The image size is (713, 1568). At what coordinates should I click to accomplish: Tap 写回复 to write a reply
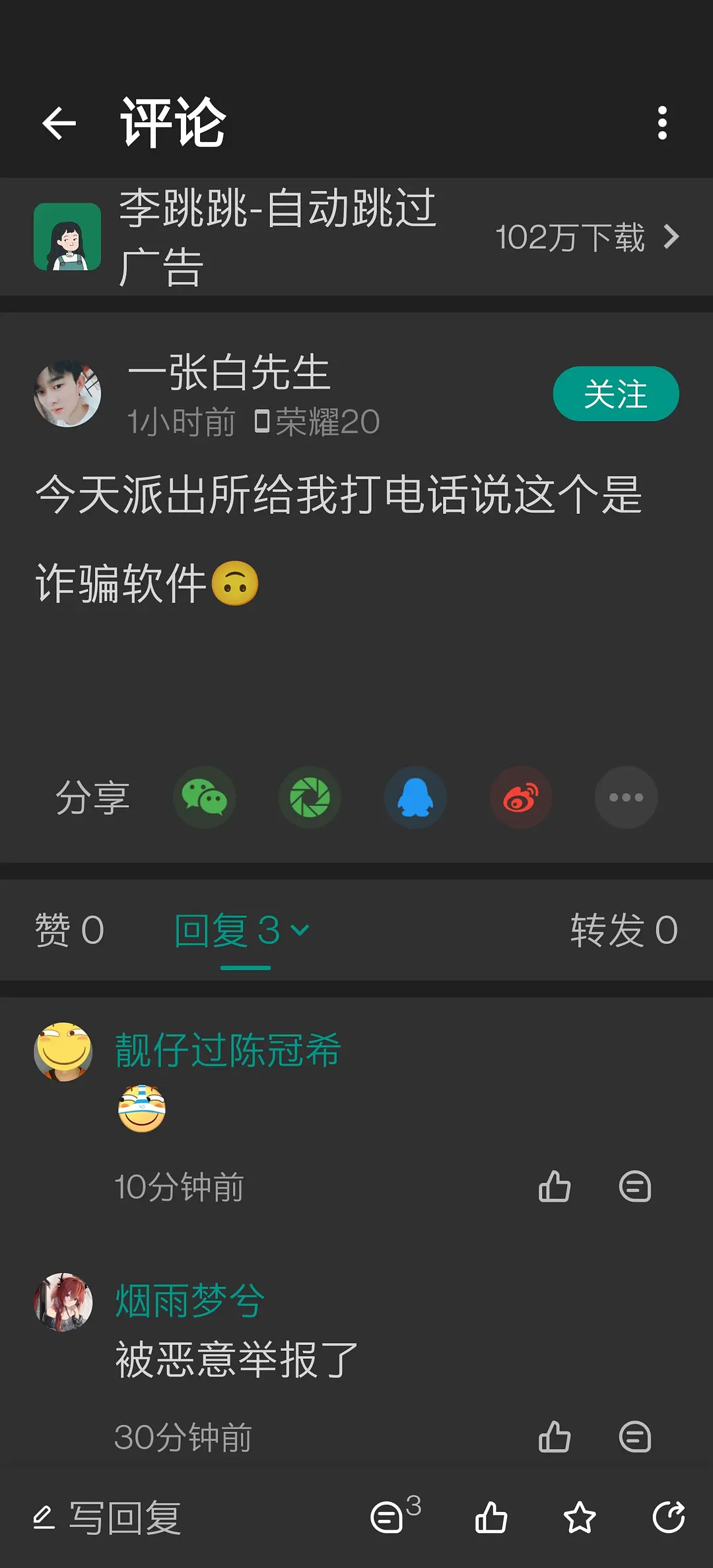click(109, 1517)
